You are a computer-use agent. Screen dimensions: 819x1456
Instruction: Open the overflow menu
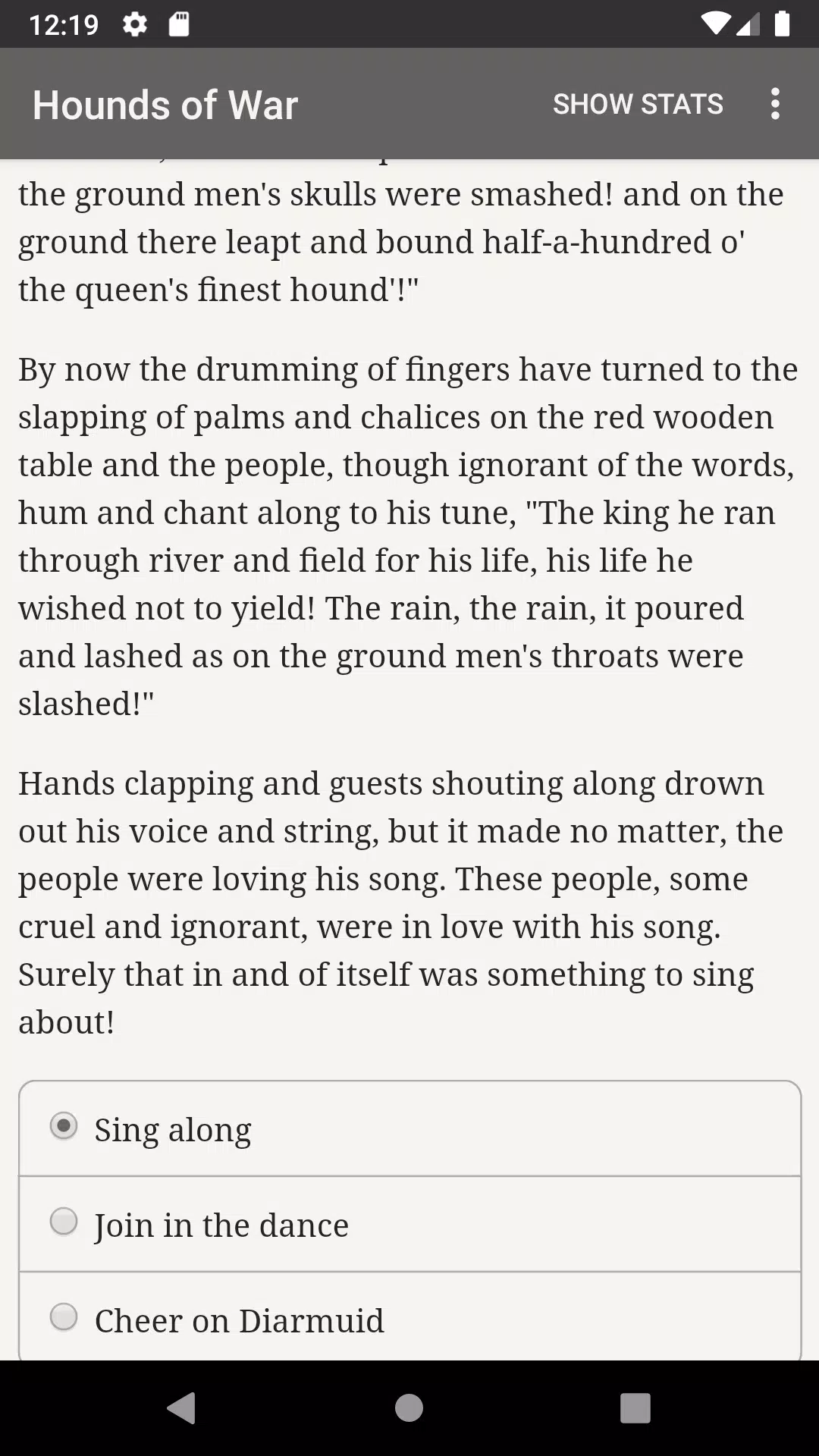tap(774, 104)
